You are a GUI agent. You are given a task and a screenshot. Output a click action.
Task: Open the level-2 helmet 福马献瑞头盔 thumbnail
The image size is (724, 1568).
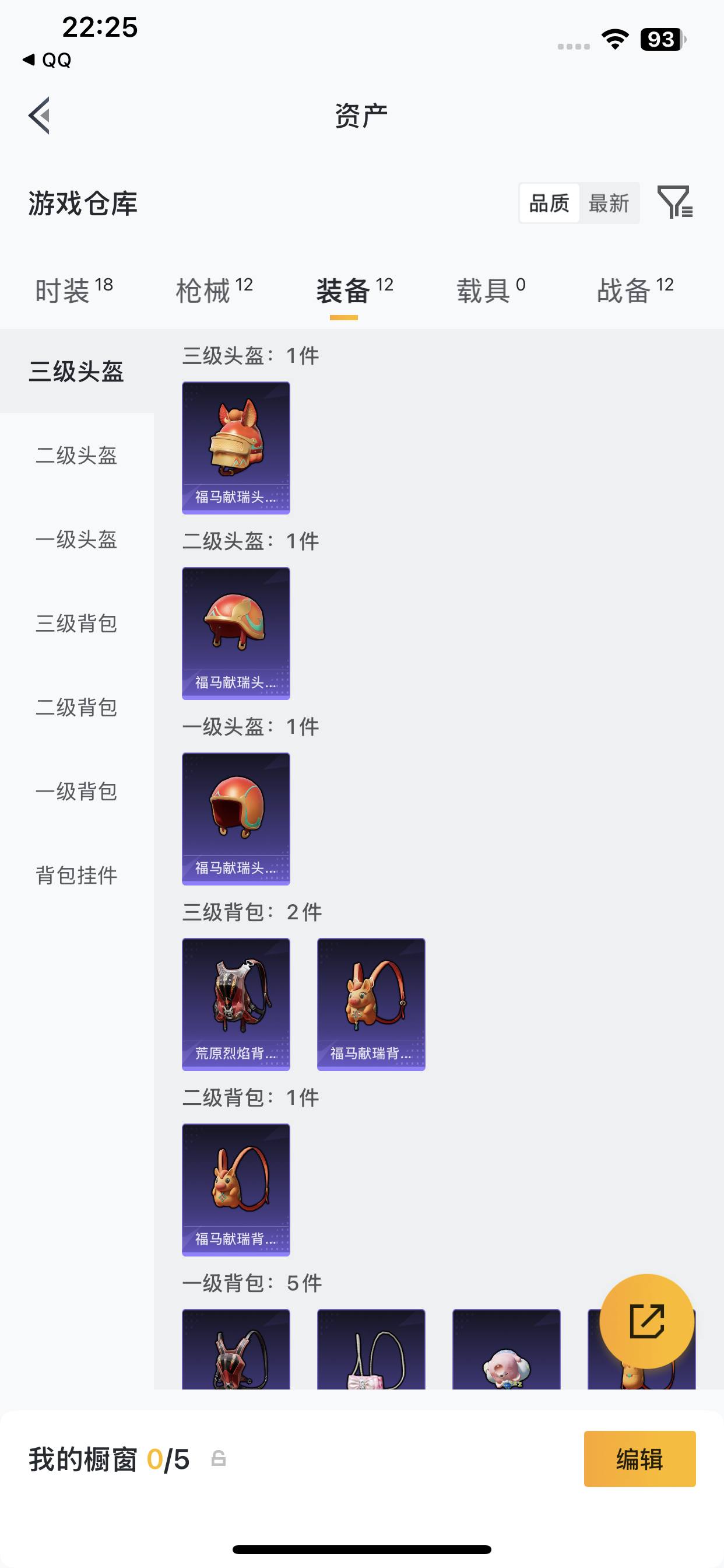click(x=236, y=633)
